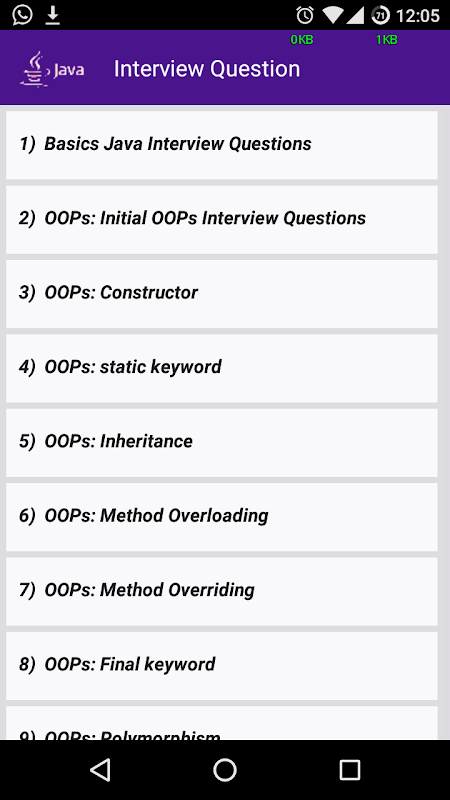The image size is (450, 800).
Task: Open the OOPs: Constructor topic
Action: 221,294
